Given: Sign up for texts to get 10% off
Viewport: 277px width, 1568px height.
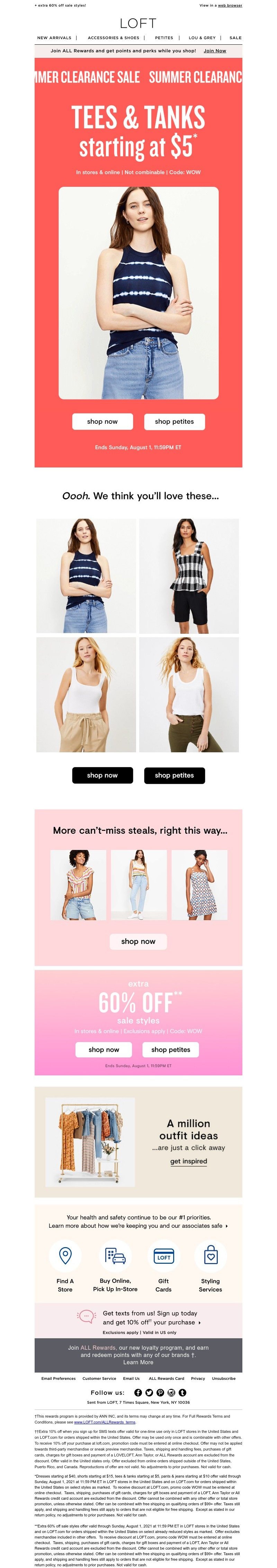Looking at the screenshot, I should click(150, 1318).
